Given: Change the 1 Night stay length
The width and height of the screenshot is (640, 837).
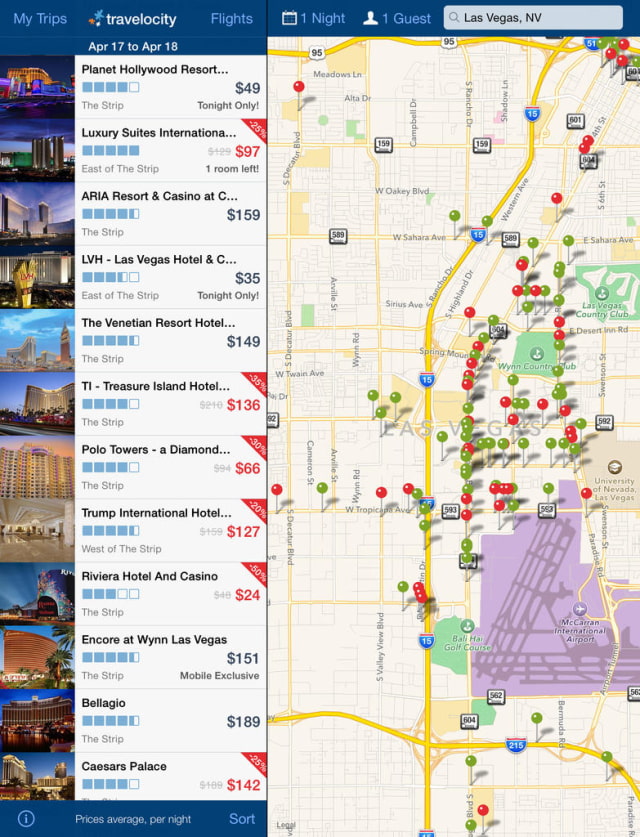Looking at the screenshot, I should pyautogui.click(x=313, y=18).
